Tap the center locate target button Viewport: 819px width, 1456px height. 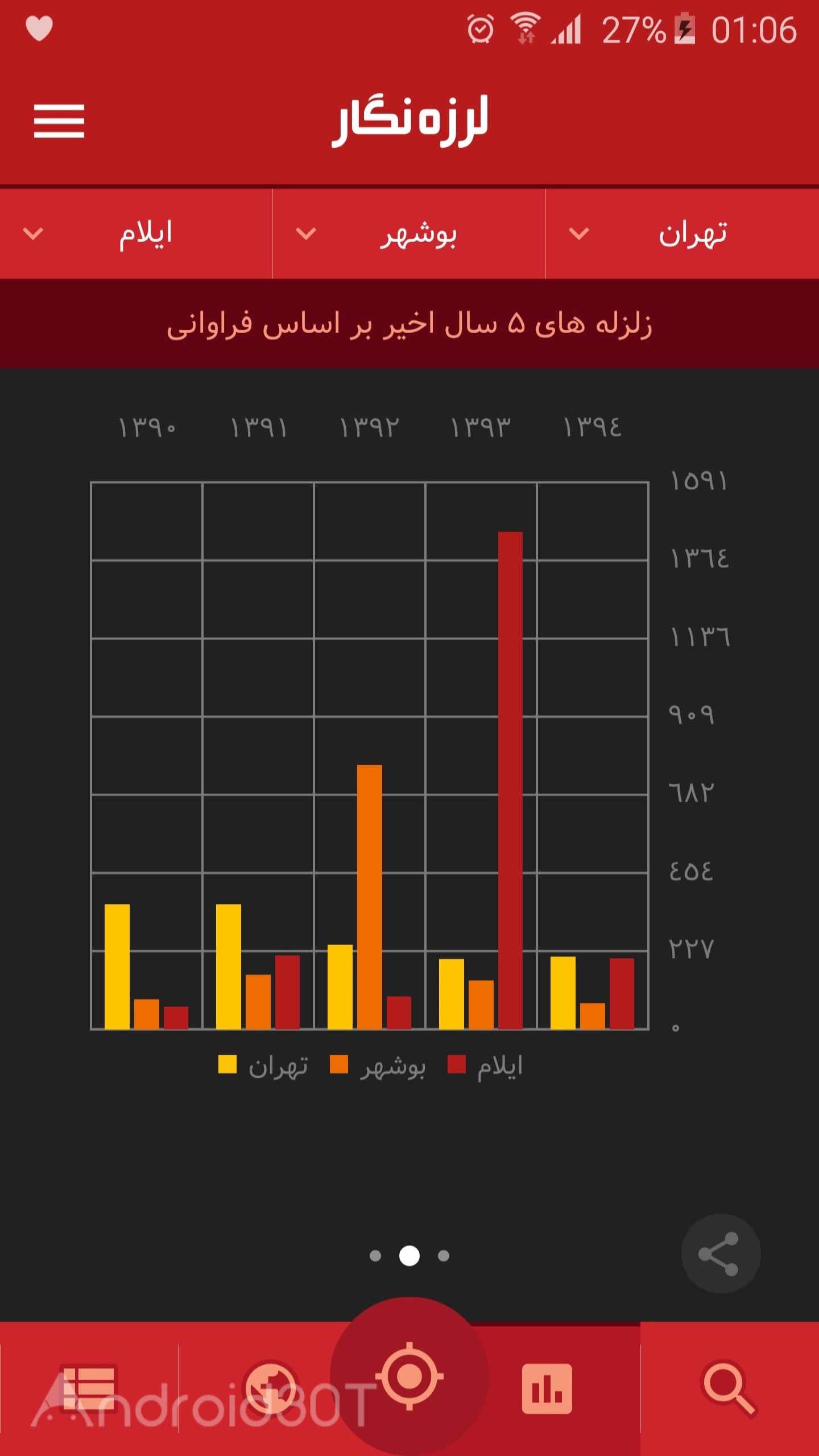409,1376
